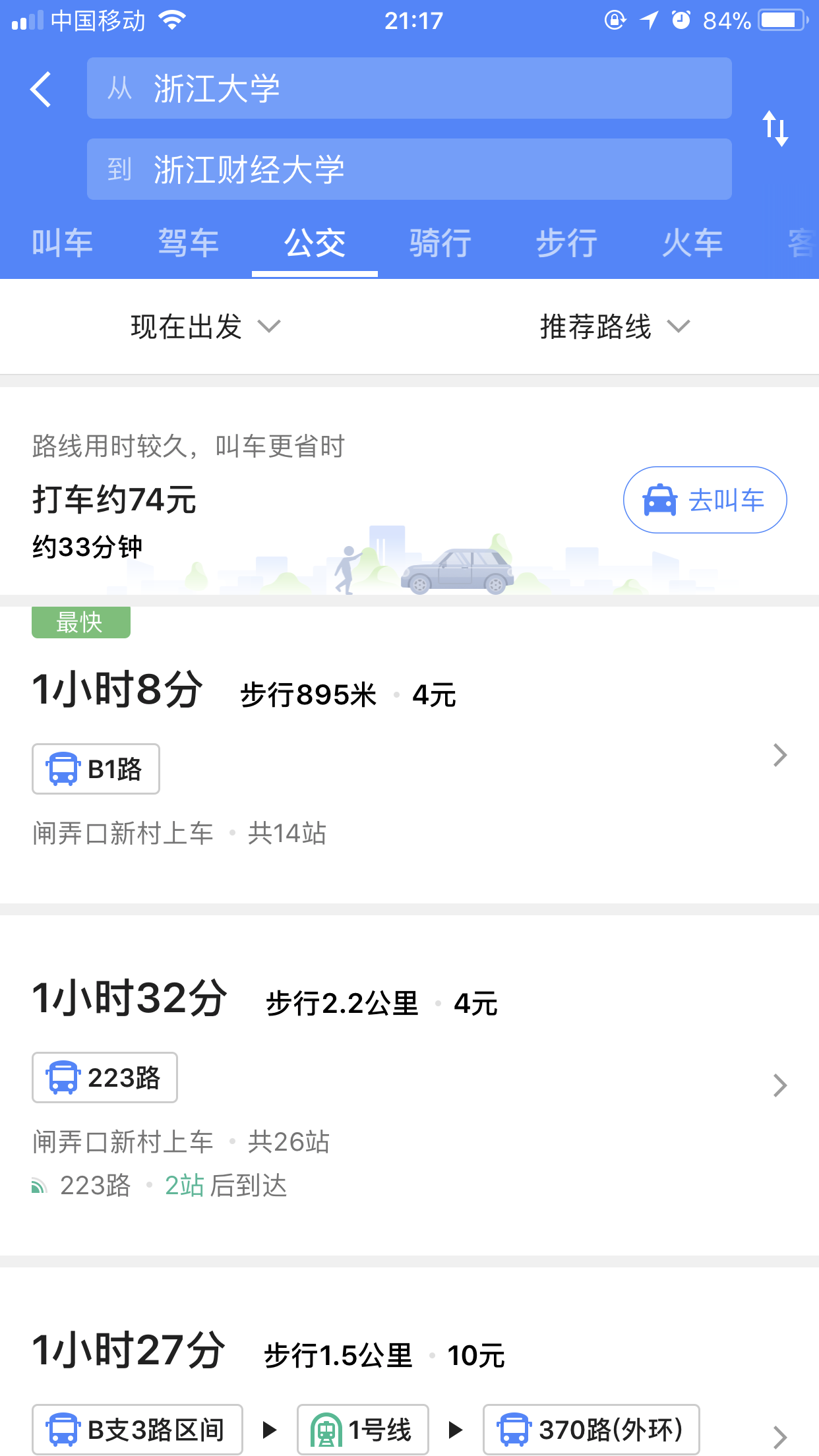819x1456 pixels.
Task: Switch to the 步行 tab
Action: [x=566, y=243]
